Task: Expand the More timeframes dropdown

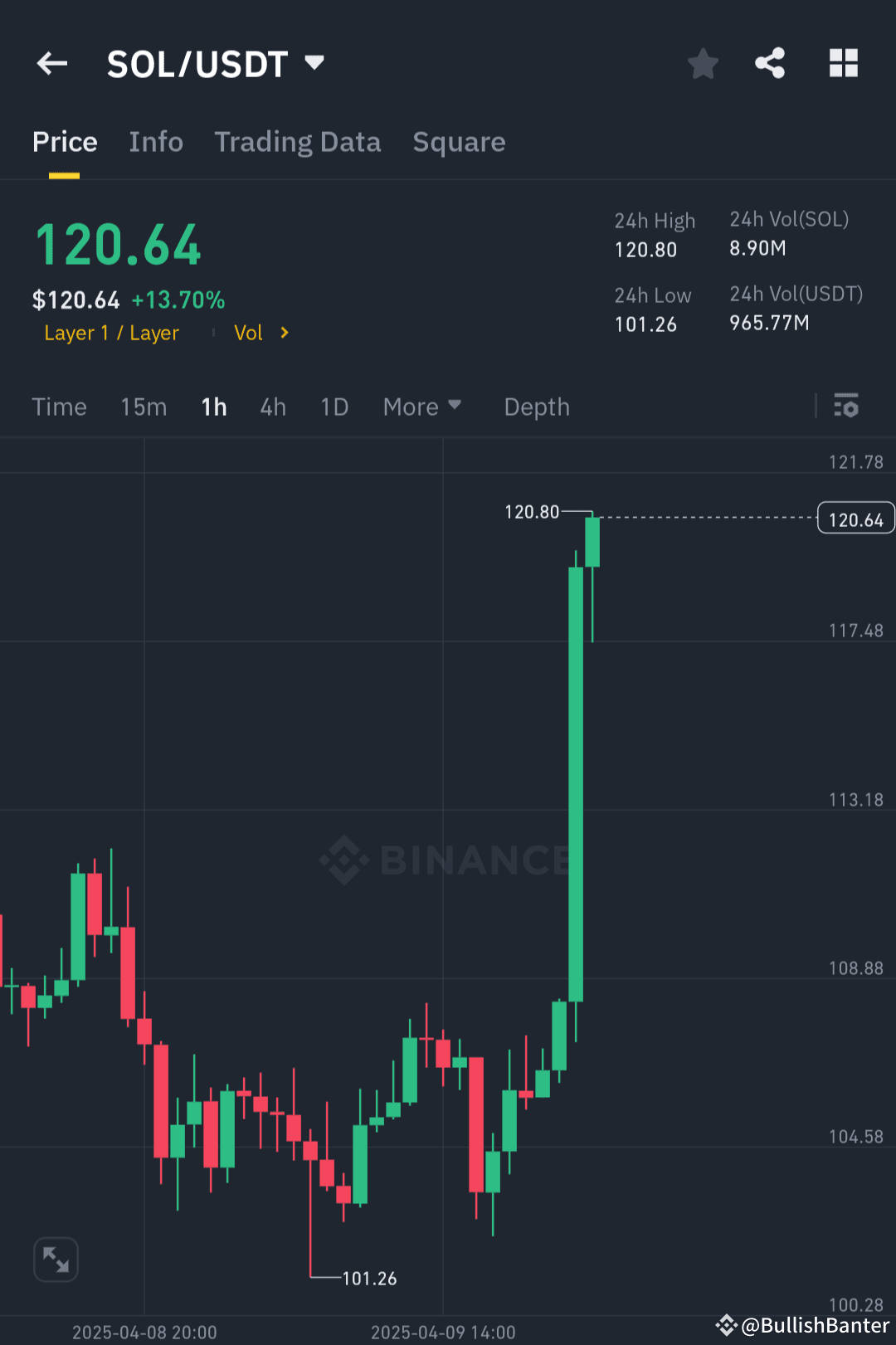Action: (422, 407)
